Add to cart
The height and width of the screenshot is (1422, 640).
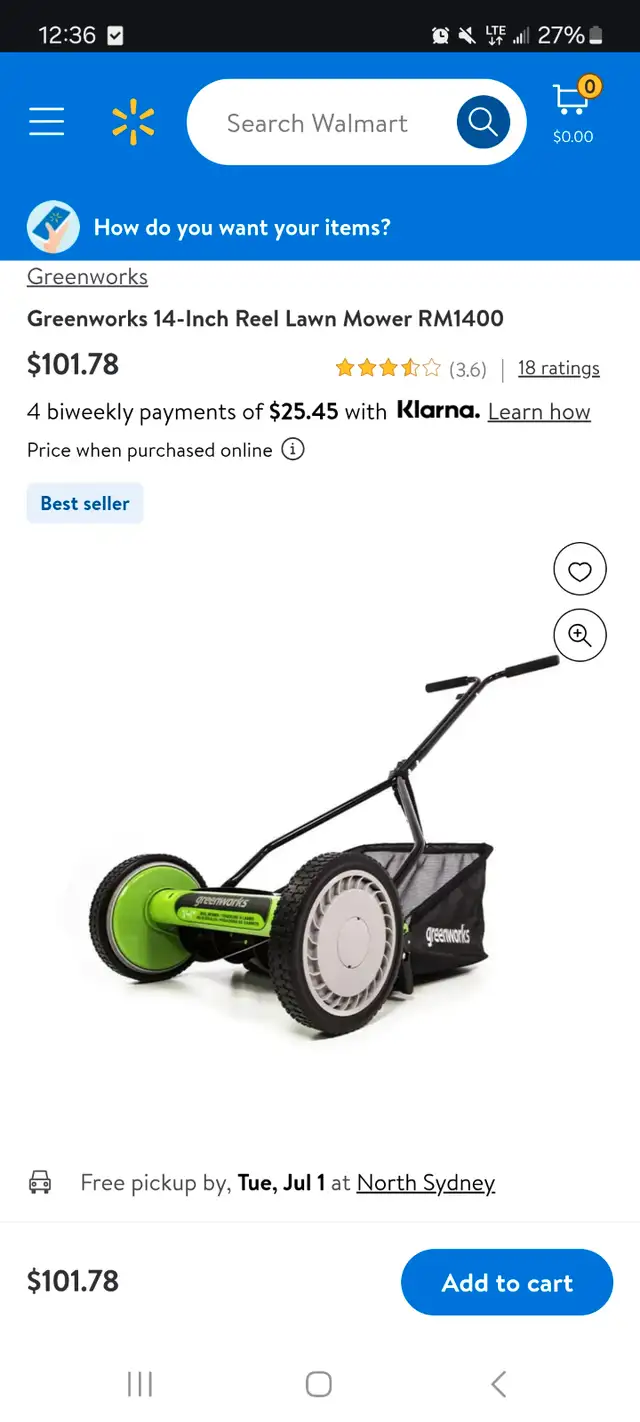(x=507, y=1282)
